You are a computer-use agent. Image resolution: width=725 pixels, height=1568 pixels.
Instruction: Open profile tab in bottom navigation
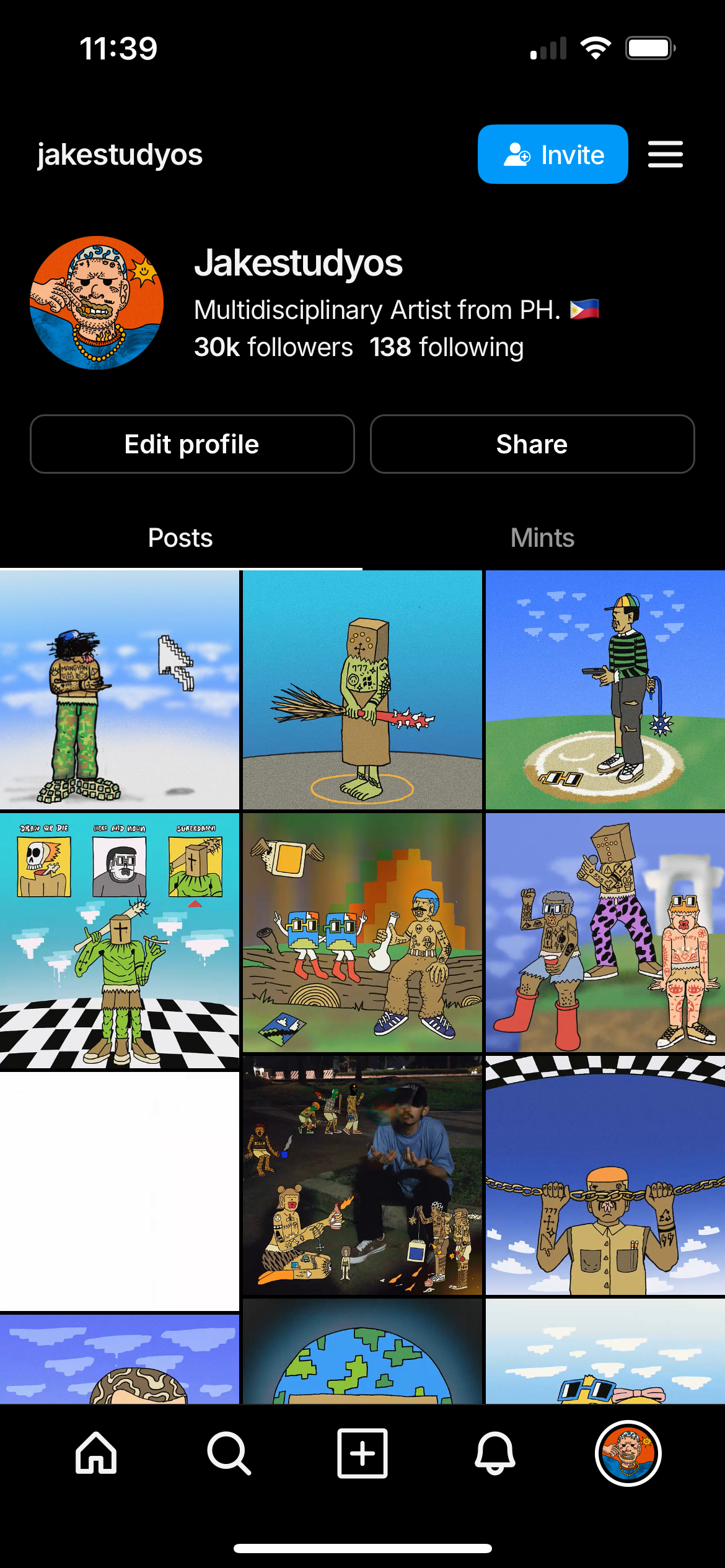628,1453
